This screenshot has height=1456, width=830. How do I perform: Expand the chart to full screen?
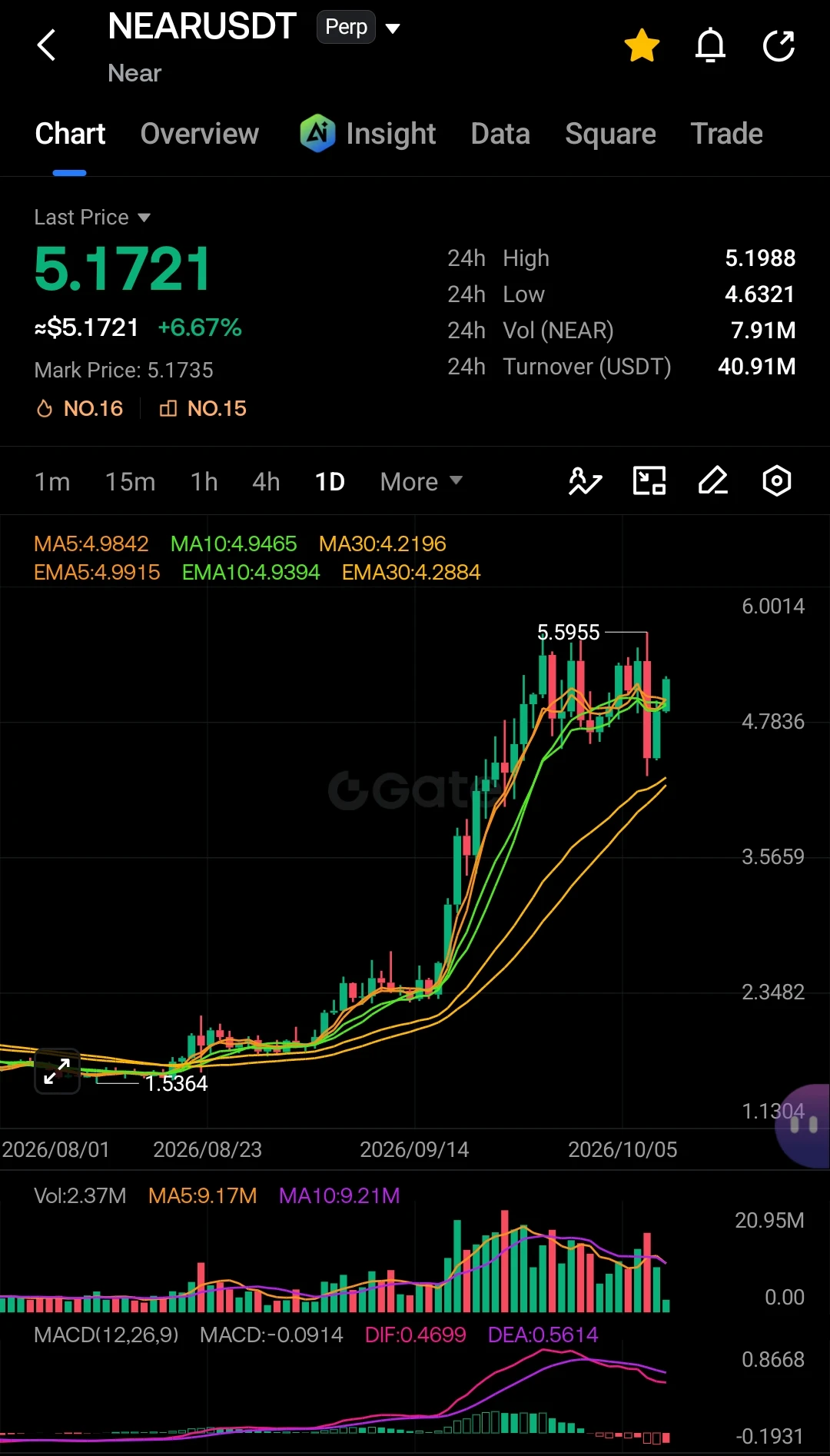click(x=57, y=1071)
